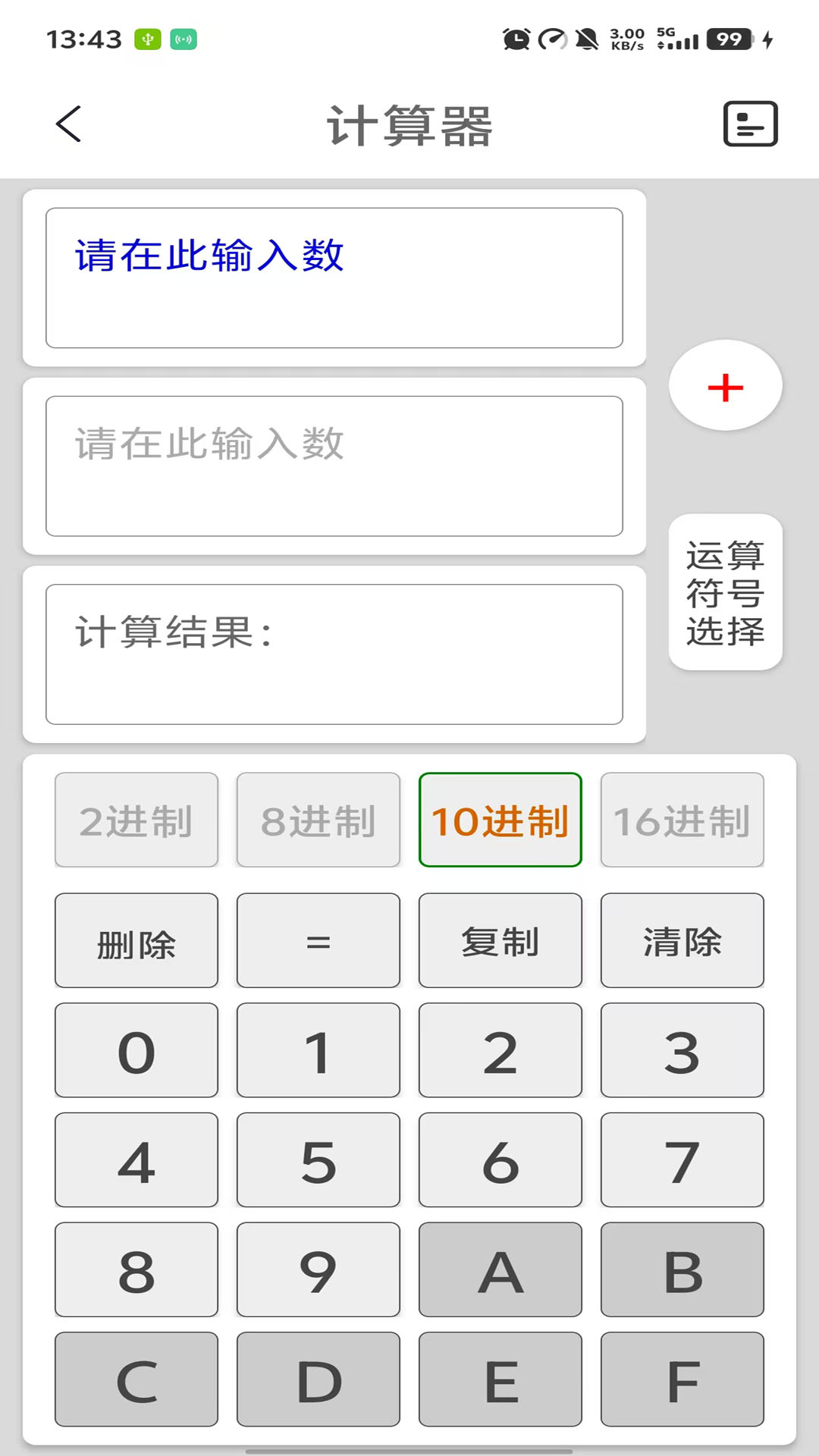Image resolution: width=819 pixels, height=1456 pixels.
Task: Open the records panel icon at top right
Action: [750, 124]
